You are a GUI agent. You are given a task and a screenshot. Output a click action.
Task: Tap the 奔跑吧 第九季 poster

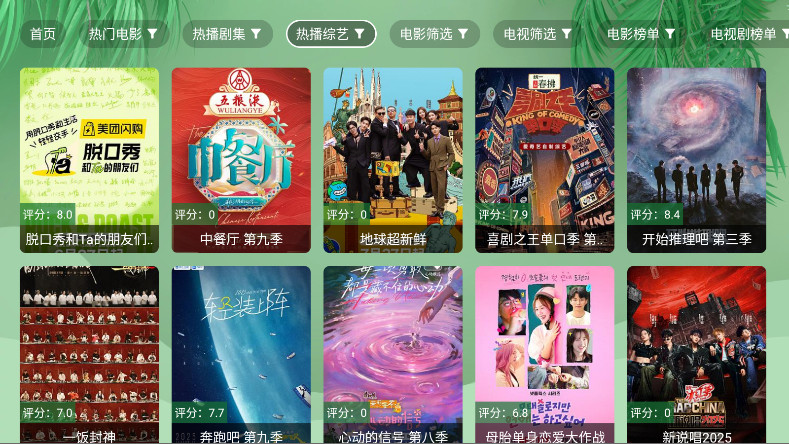241,355
